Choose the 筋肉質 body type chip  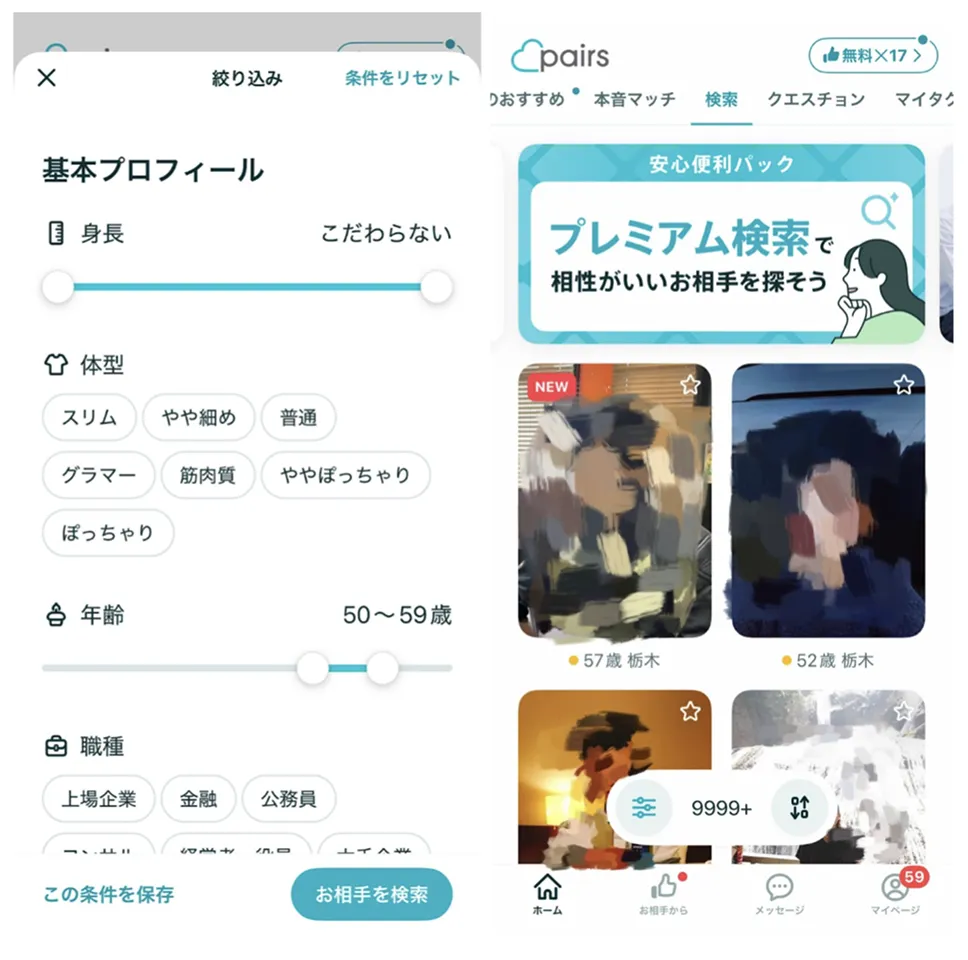(207, 475)
